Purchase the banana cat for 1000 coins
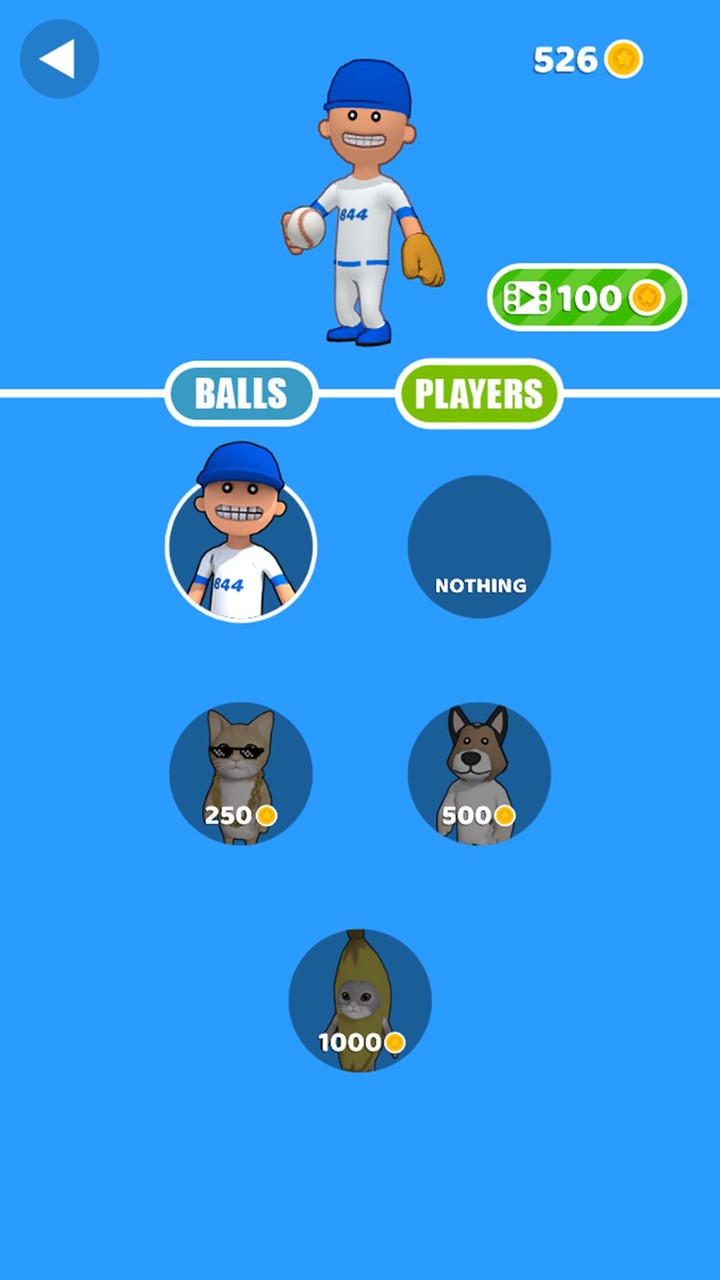This screenshot has width=720, height=1280. coord(360,1001)
